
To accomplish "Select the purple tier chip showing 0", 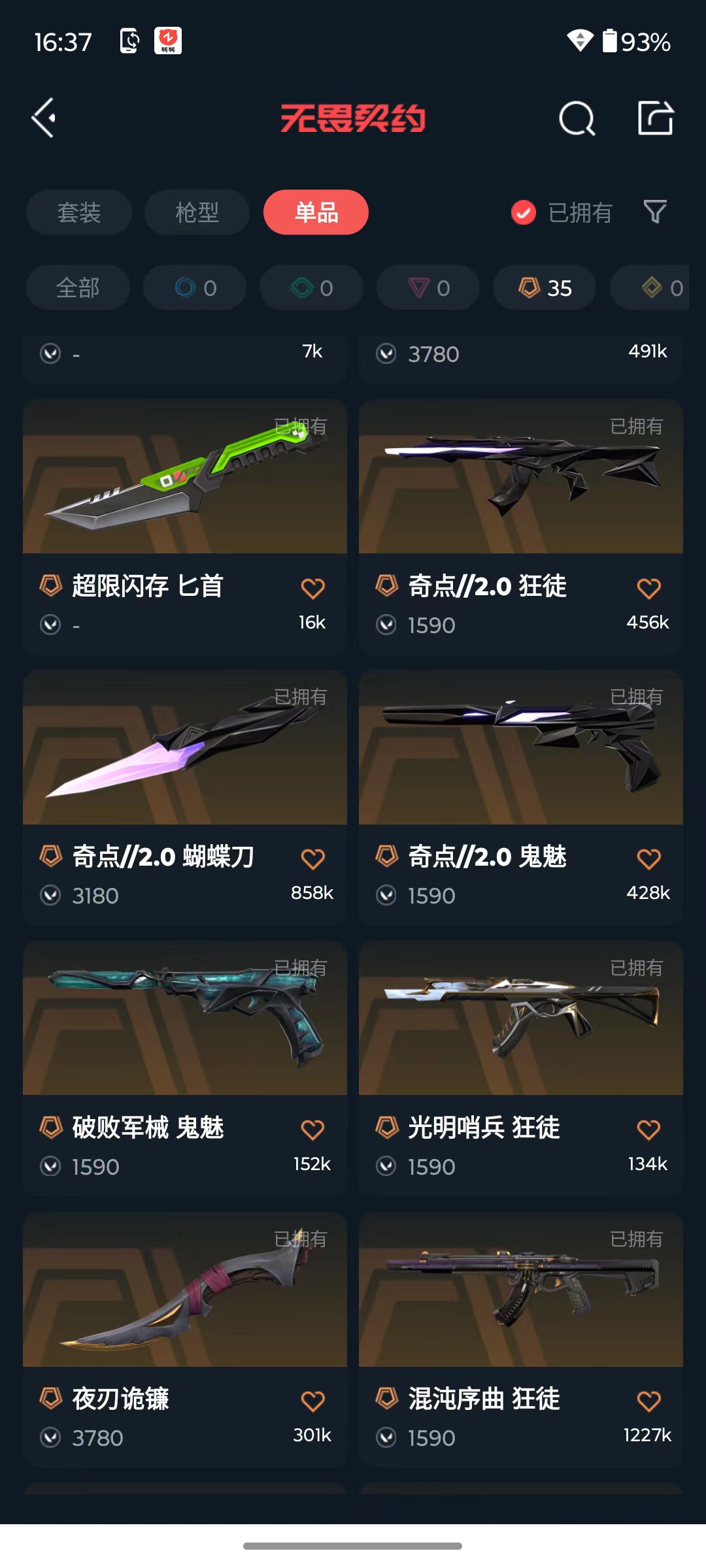I will click(428, 287).
